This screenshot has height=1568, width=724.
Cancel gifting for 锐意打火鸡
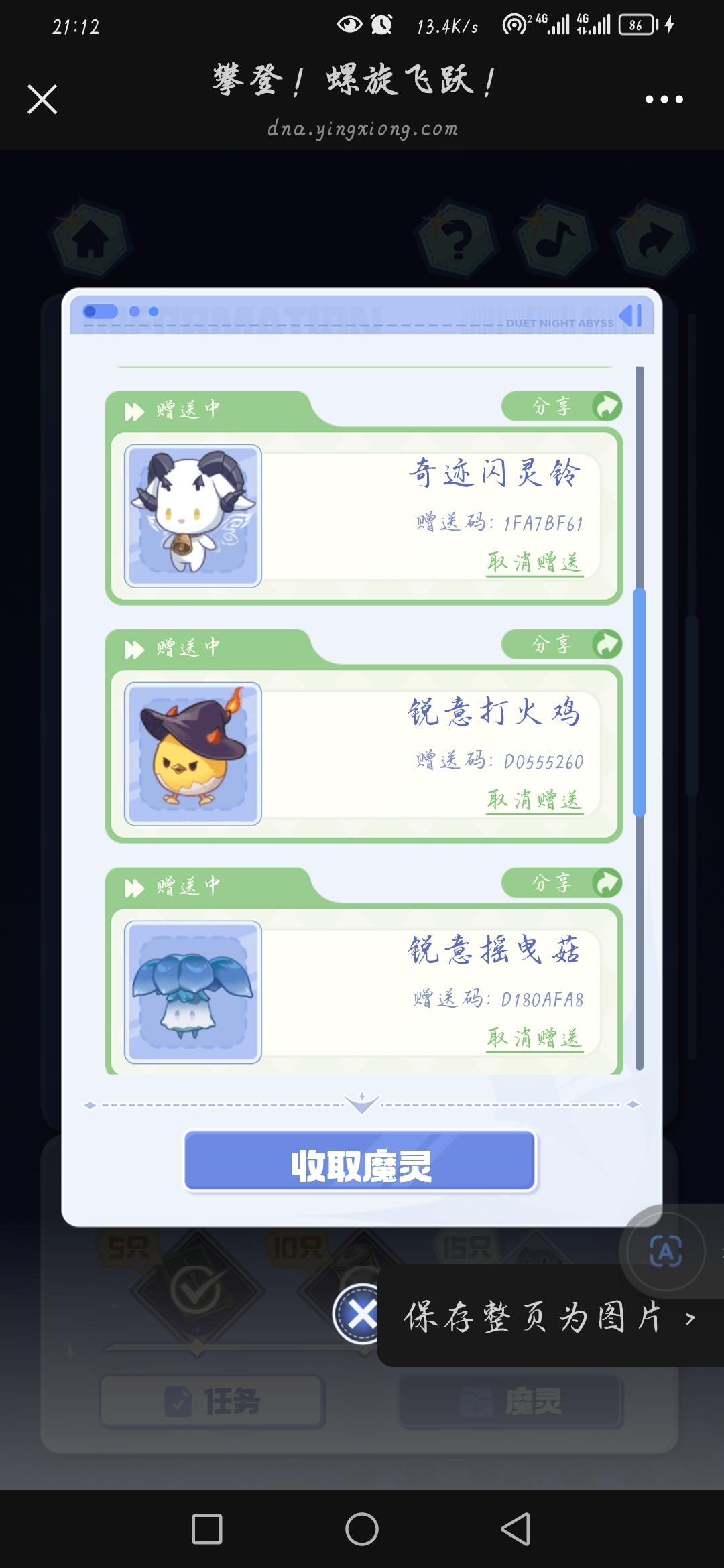point(534,800)
